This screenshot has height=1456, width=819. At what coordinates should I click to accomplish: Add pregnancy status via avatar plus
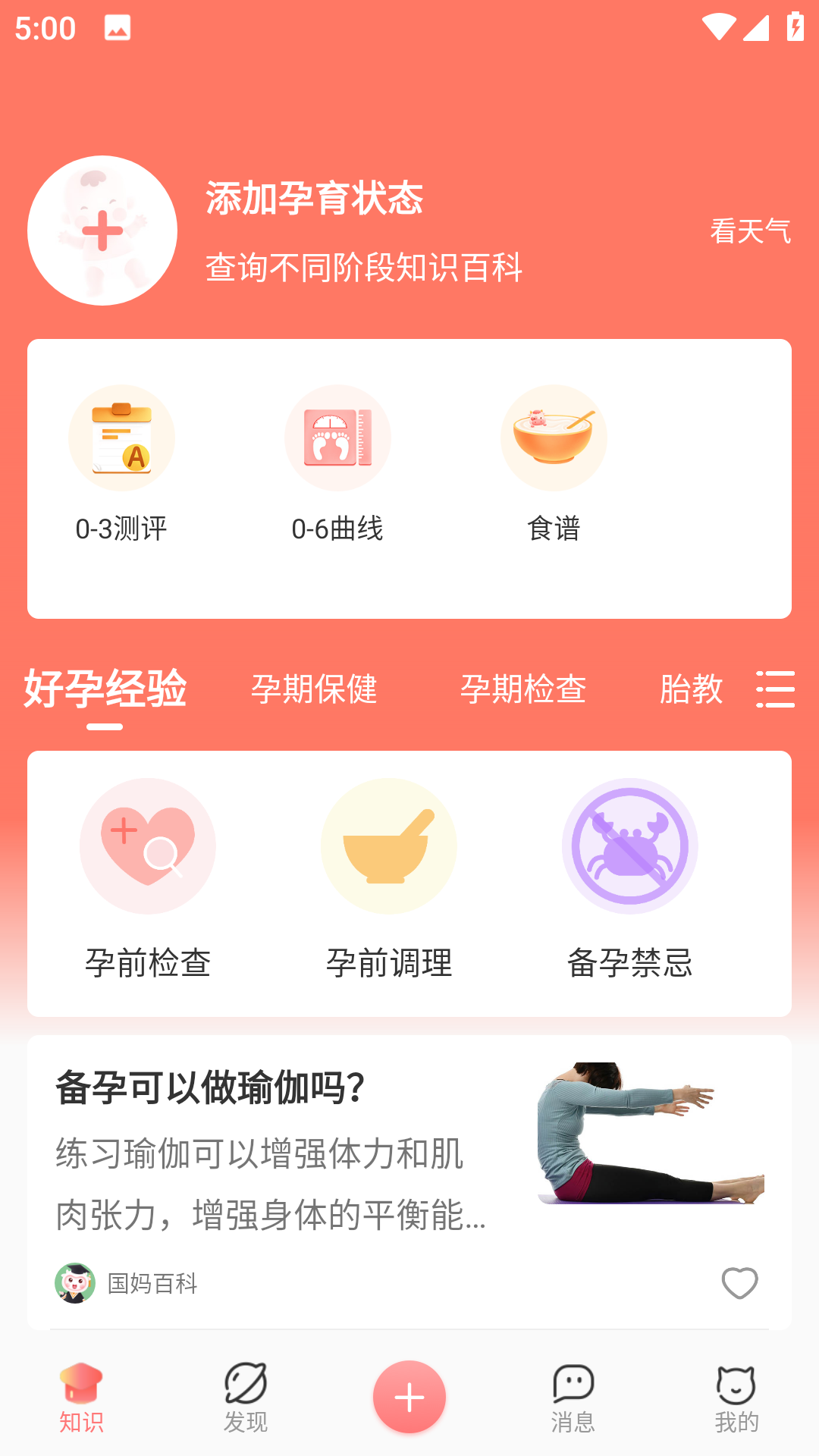tap(102, 231)
